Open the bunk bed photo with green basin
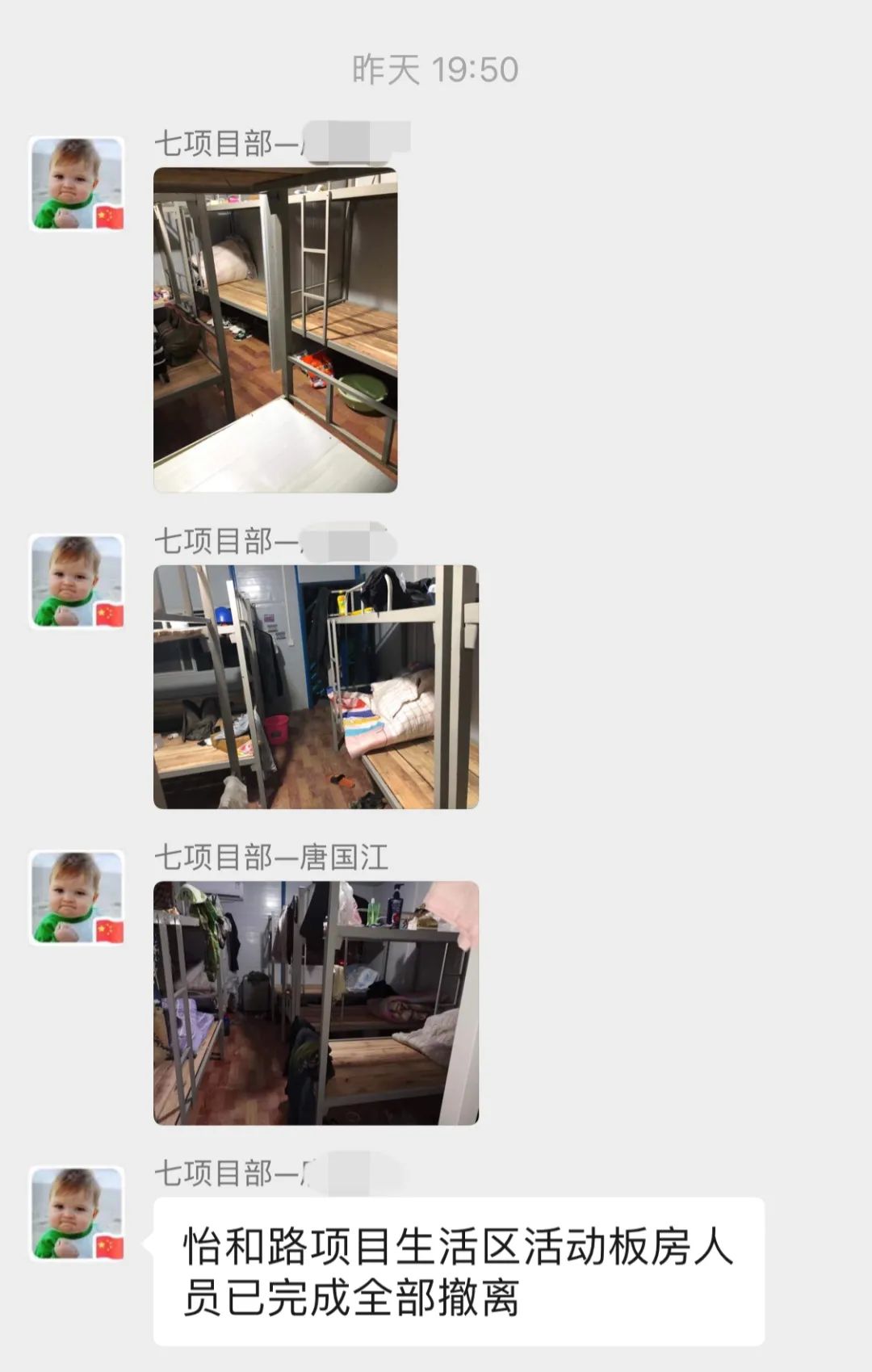 (275, 329)
